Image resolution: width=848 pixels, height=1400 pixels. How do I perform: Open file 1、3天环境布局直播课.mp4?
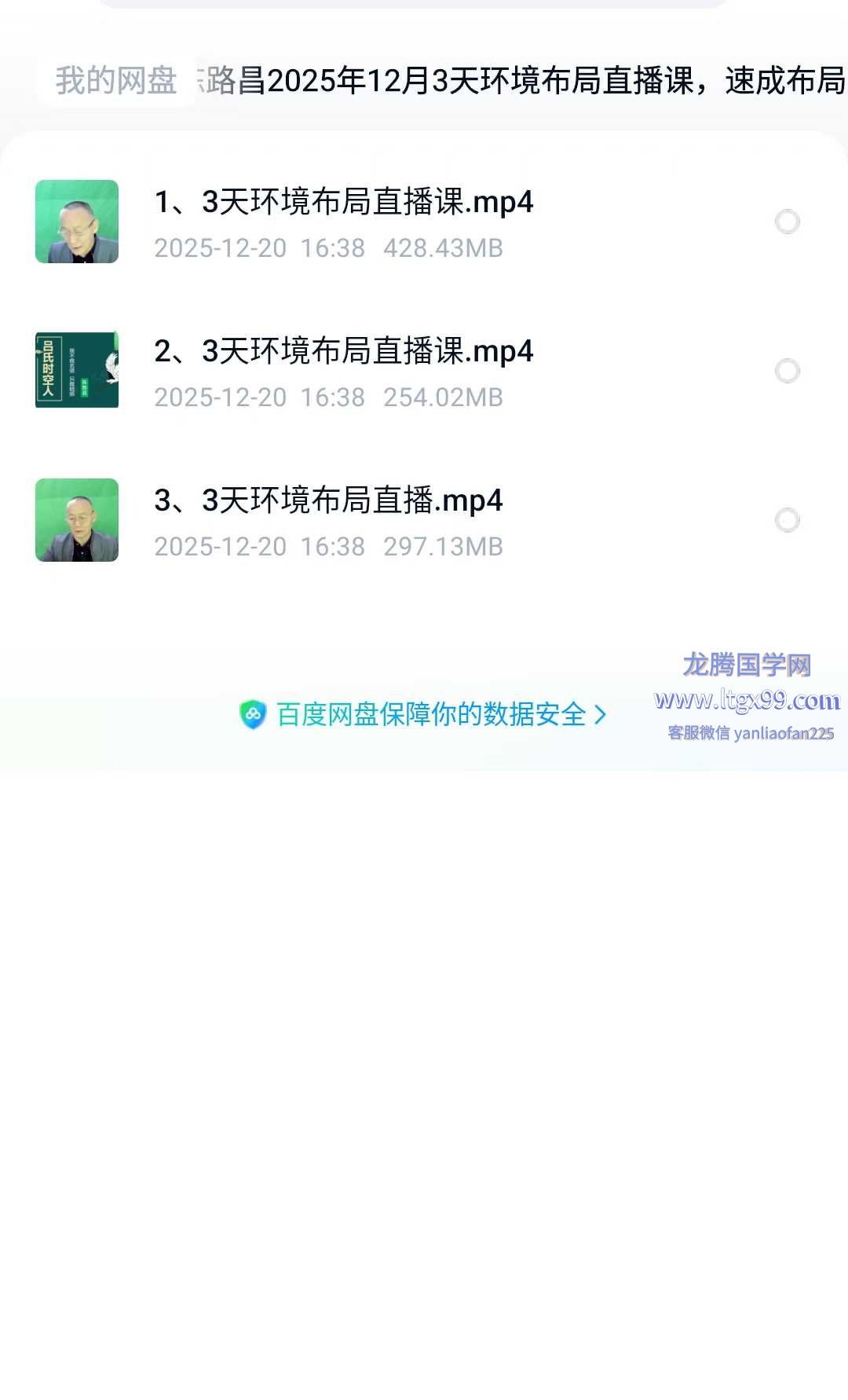coord(344,203)
